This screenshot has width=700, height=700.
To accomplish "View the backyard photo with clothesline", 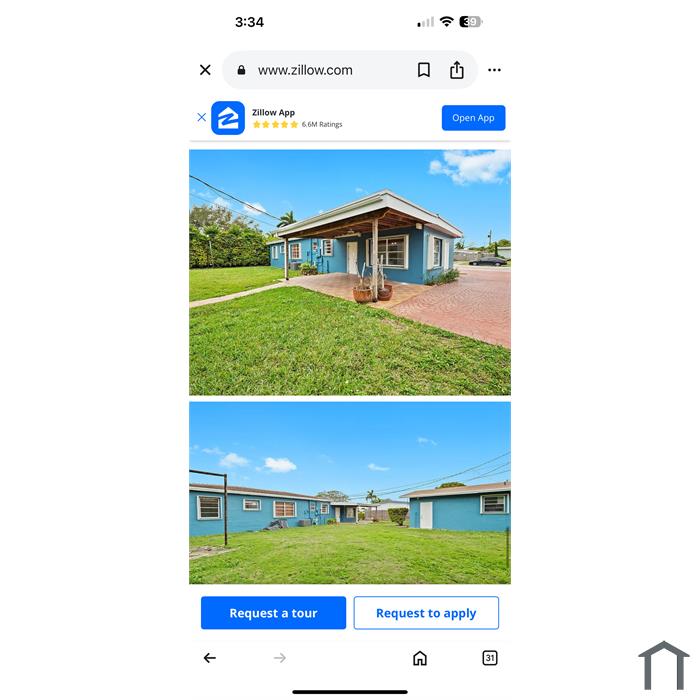I will 350,493.
